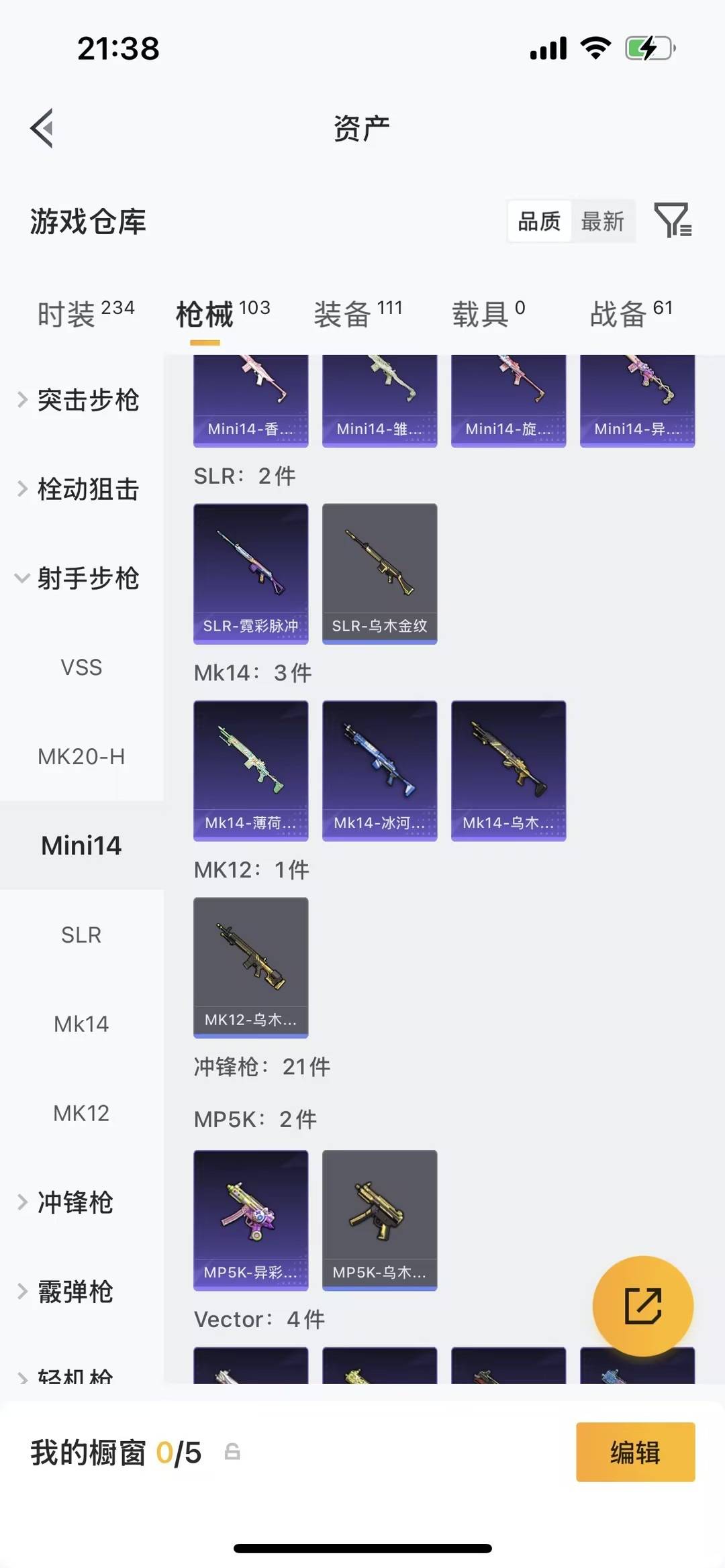Select the VSS item in sidebar
Screen dimensions: 725x1568
[x=82, y=667]
